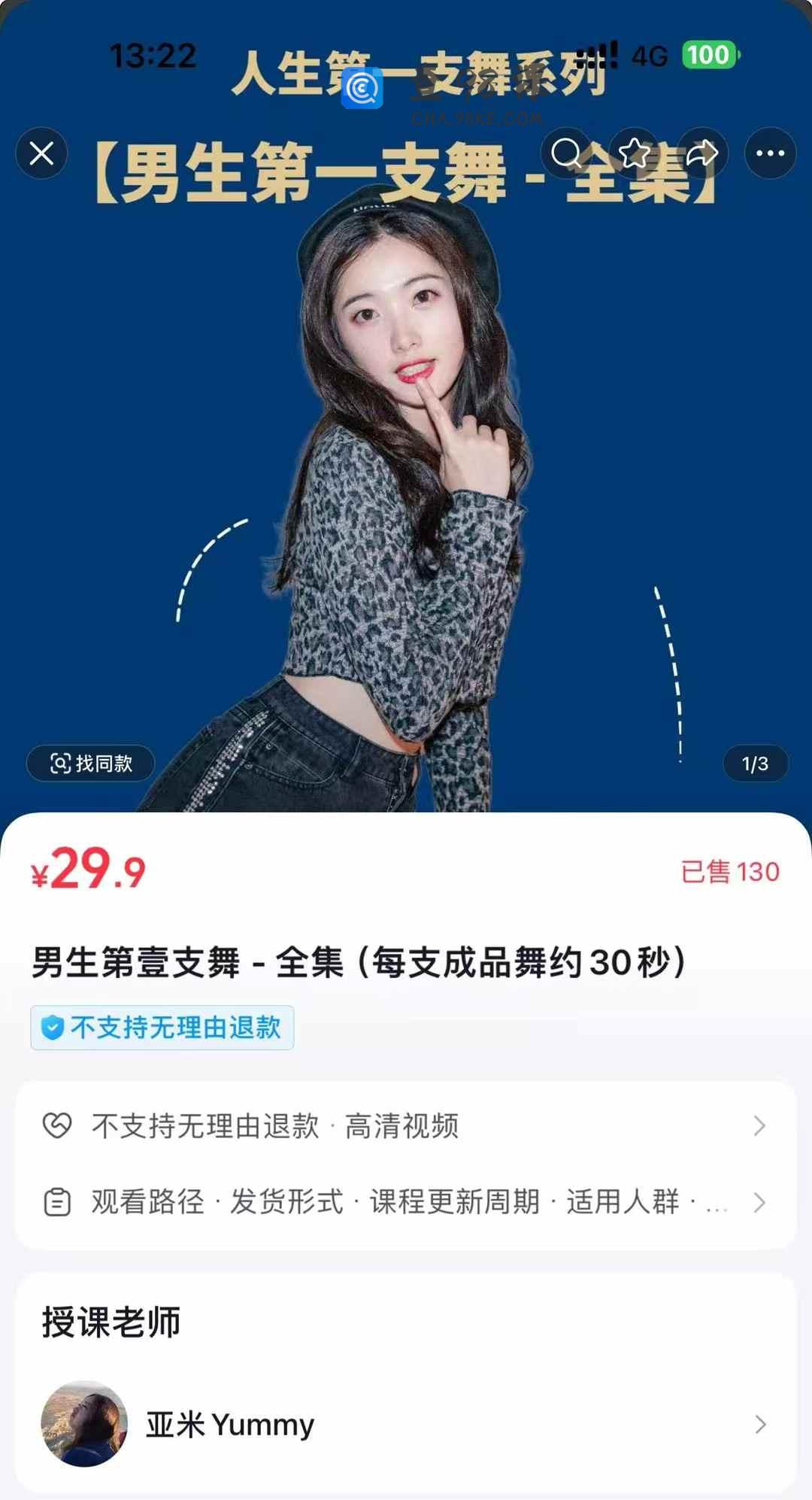812x1500 pixels.
Task: Expand the 观看路径 · 发货形式 details row
Action: click(x=406, y=1202)
